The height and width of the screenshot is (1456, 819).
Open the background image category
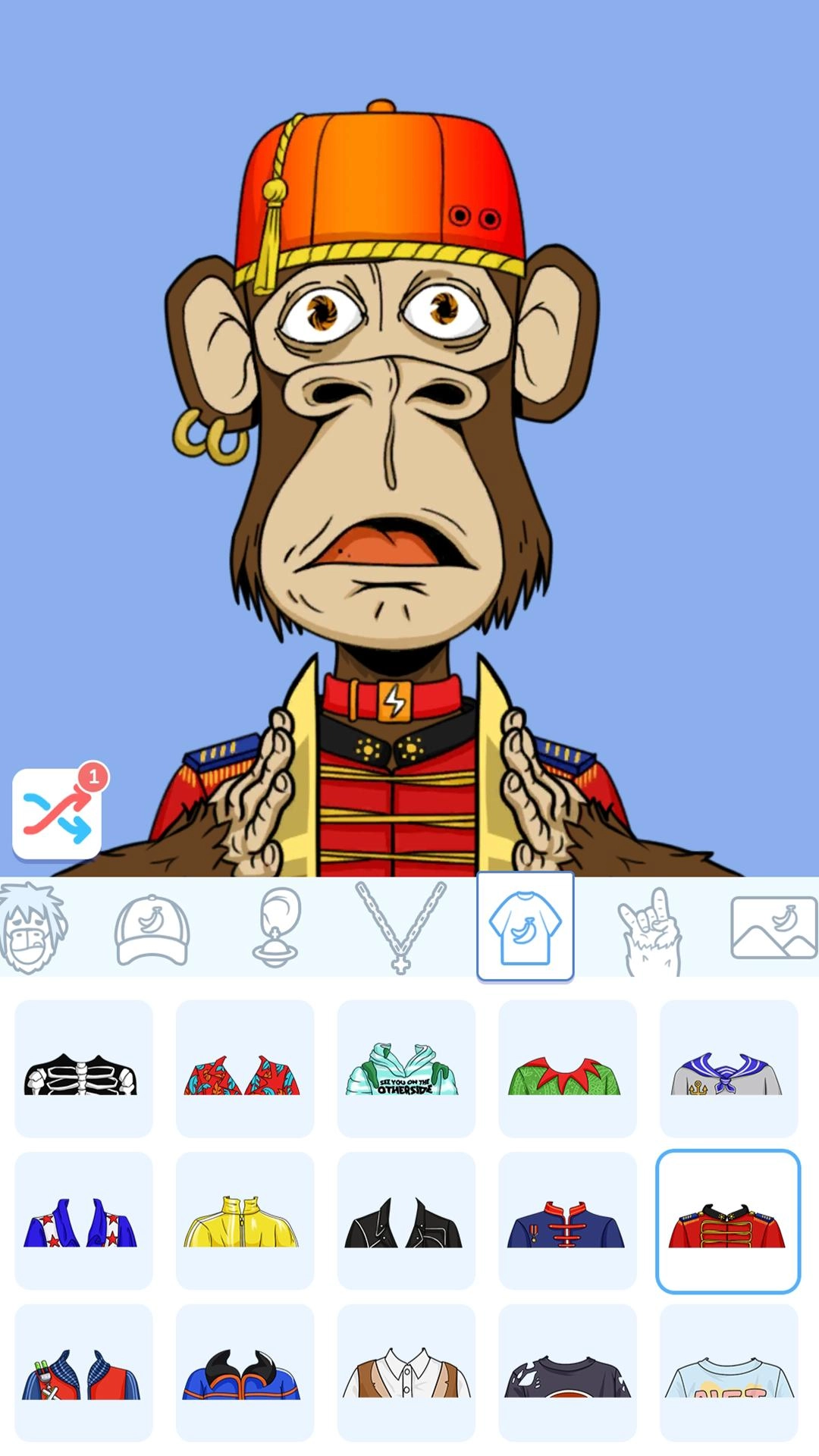773,927
